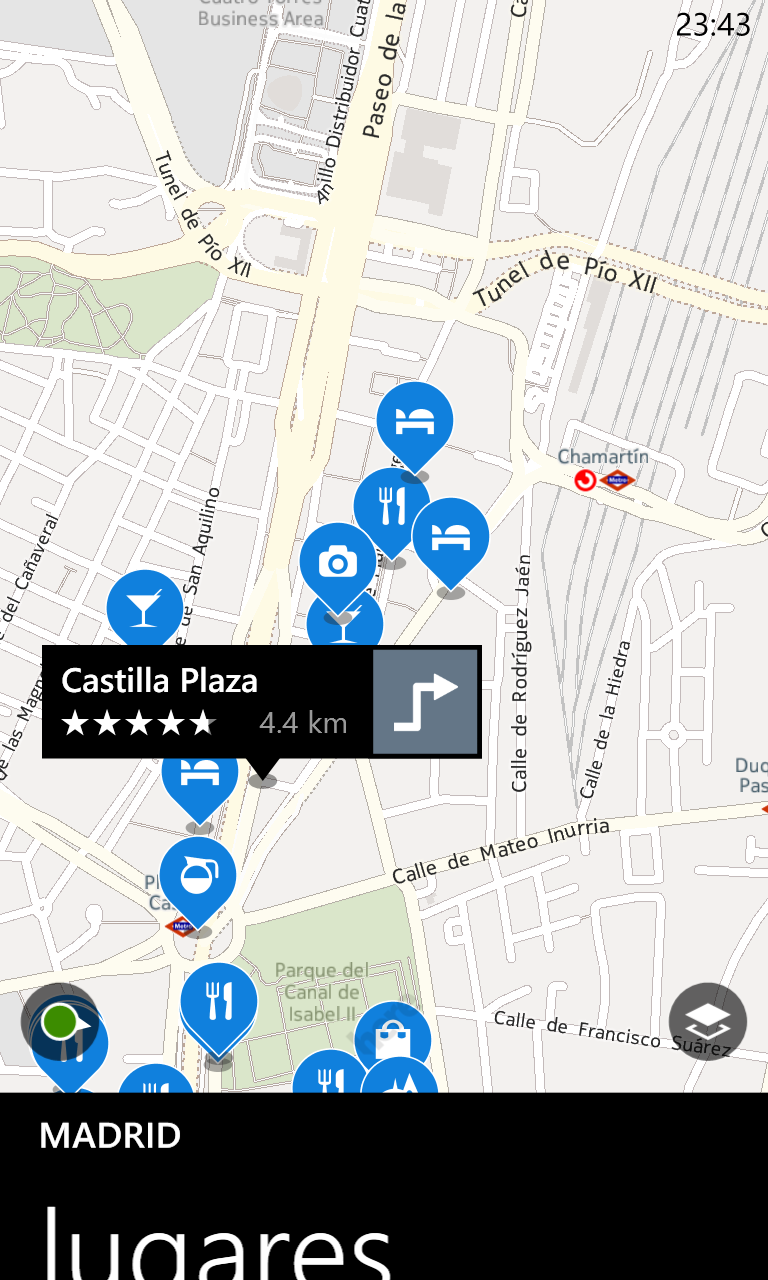This screenshot has width=768, height=1280.
Task: Open the map layers options
Action: pyautogui.click(x=708, y=1022)
